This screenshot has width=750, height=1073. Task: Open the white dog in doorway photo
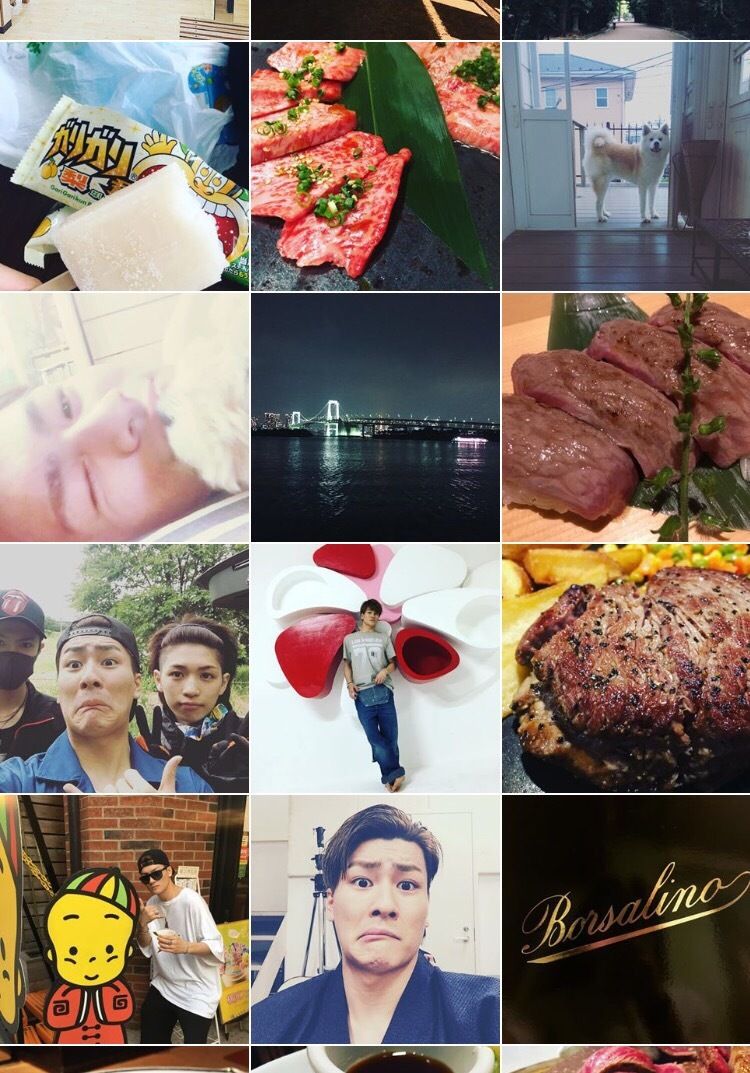(x=626, y=166)
